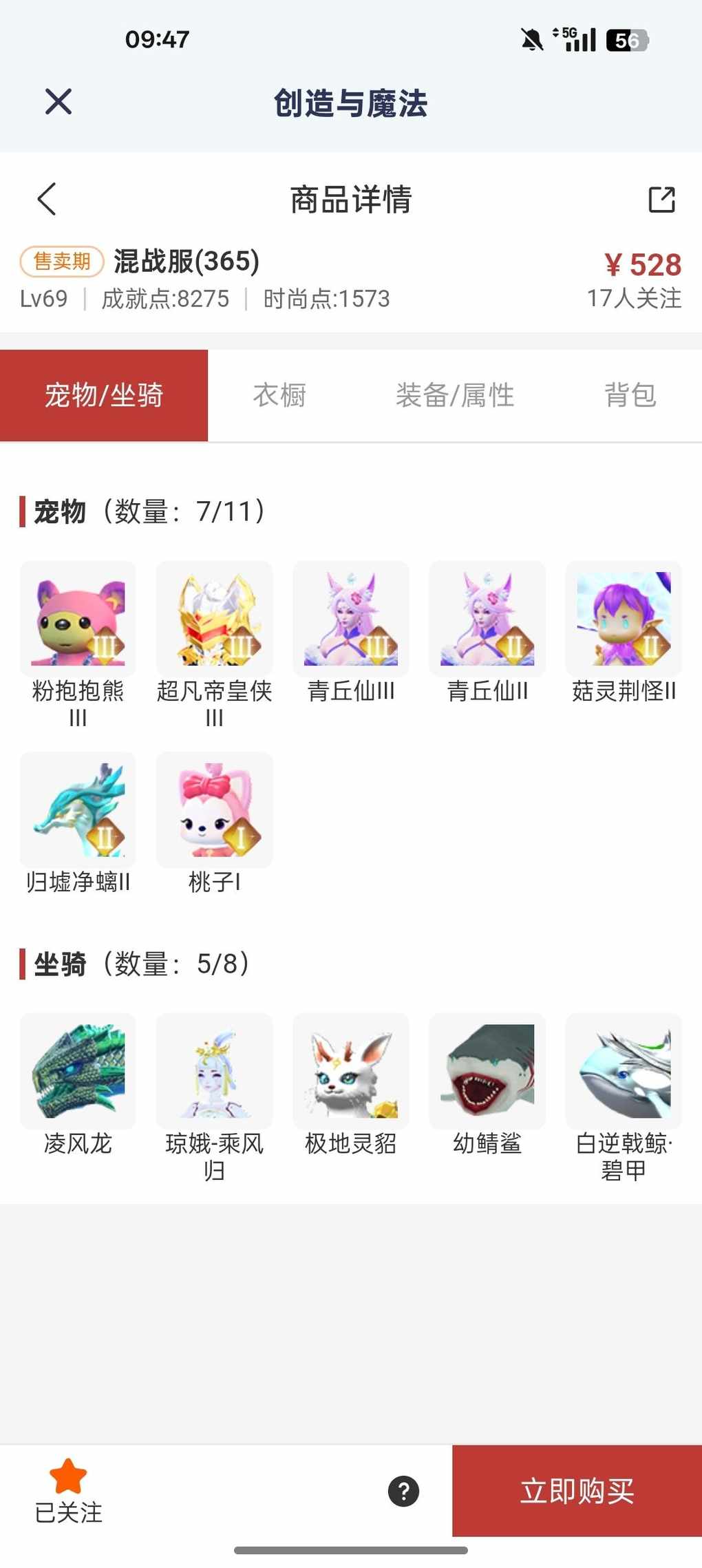This screenshot has height=1568, width=702.
Task: Open pet 超凡帝皇侠III
Action: 215,619
